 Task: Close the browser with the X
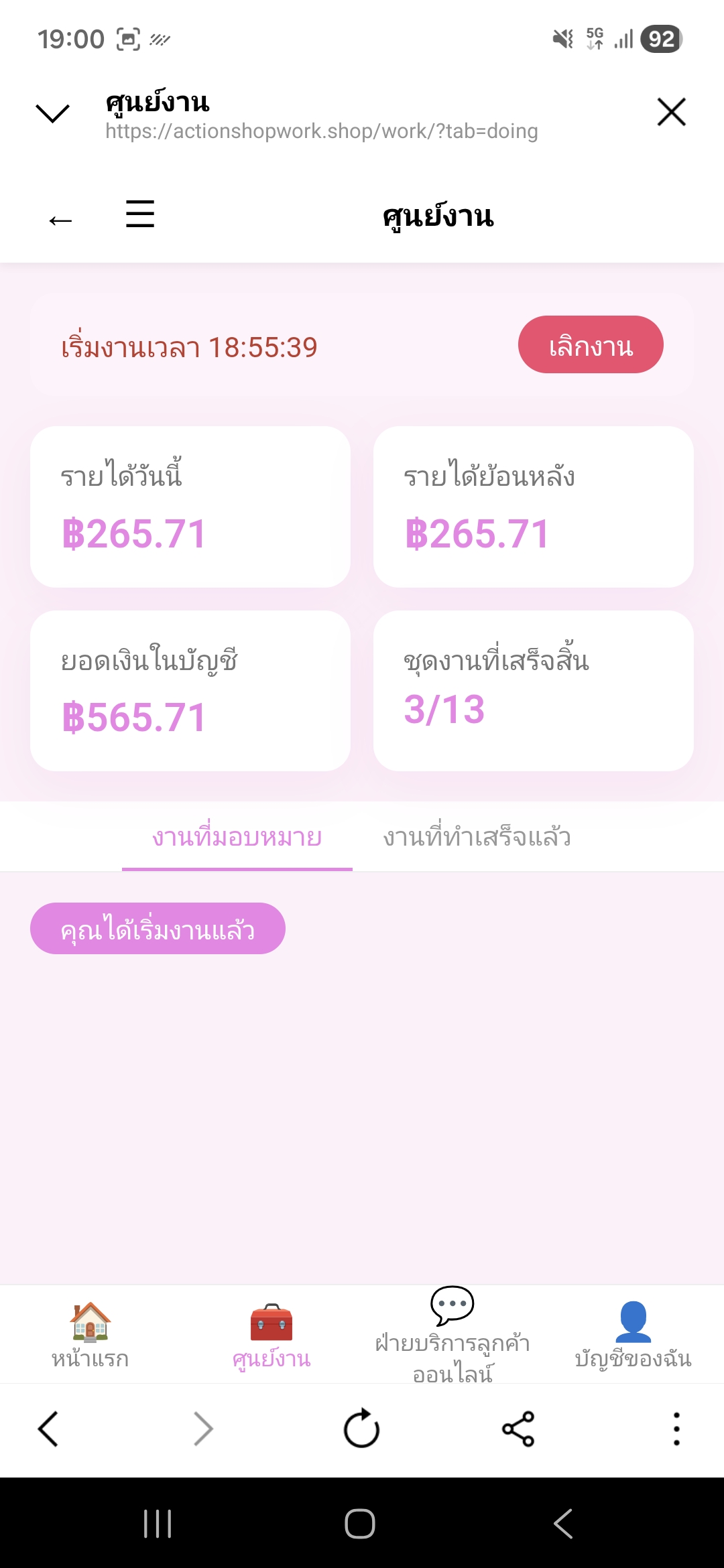coord(671,112)
